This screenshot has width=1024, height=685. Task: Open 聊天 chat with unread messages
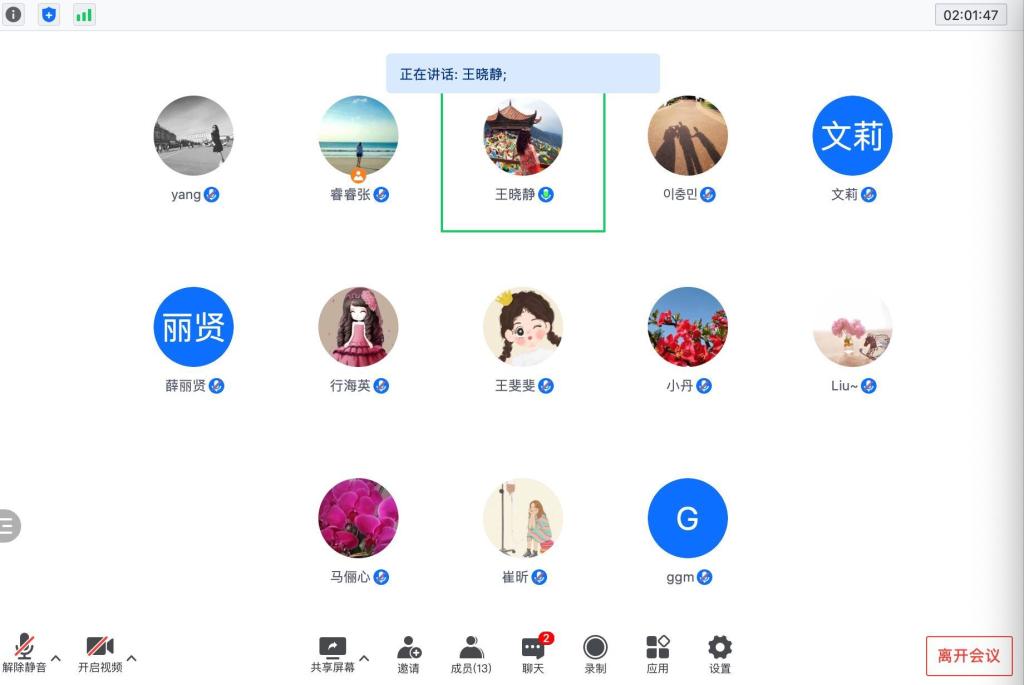click(533, 653)
